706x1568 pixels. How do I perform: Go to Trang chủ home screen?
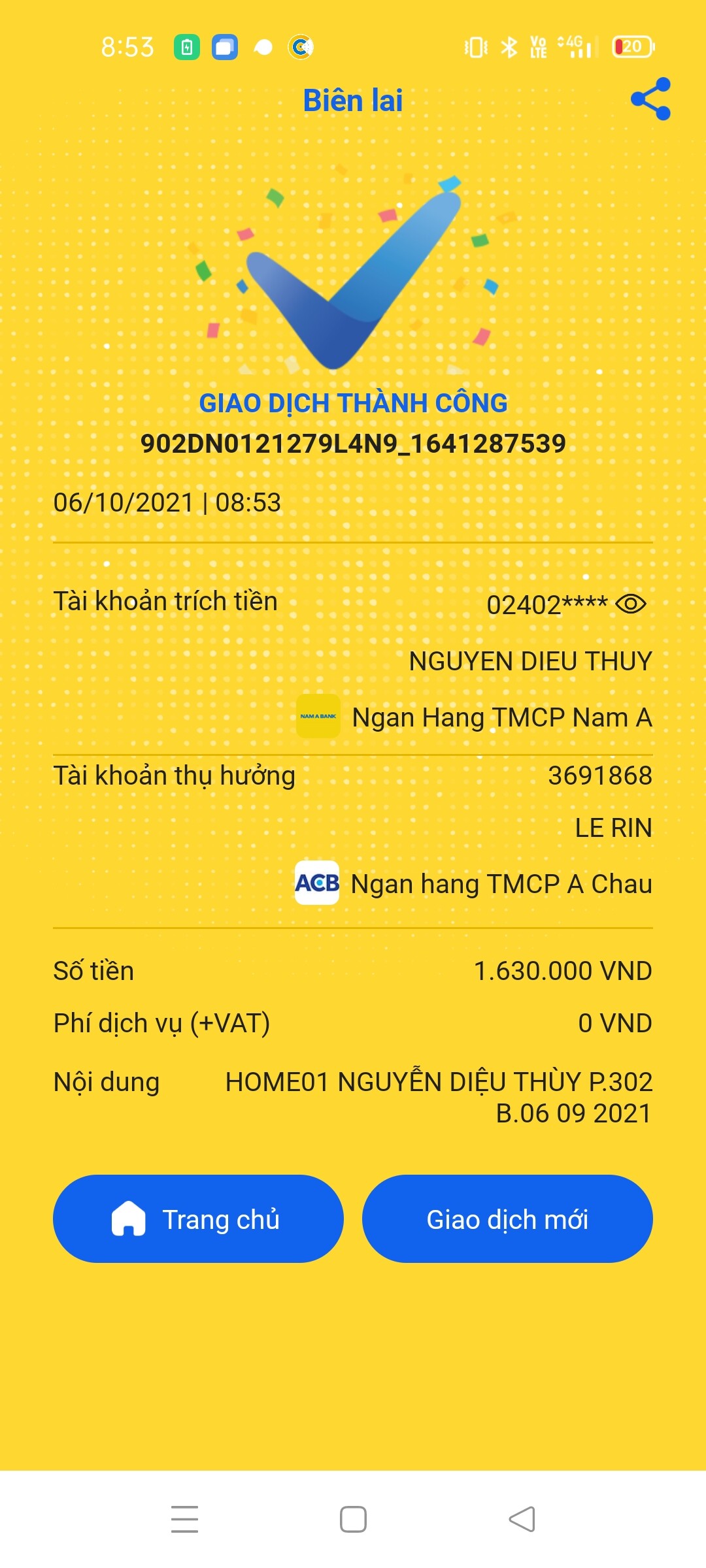198,1219
